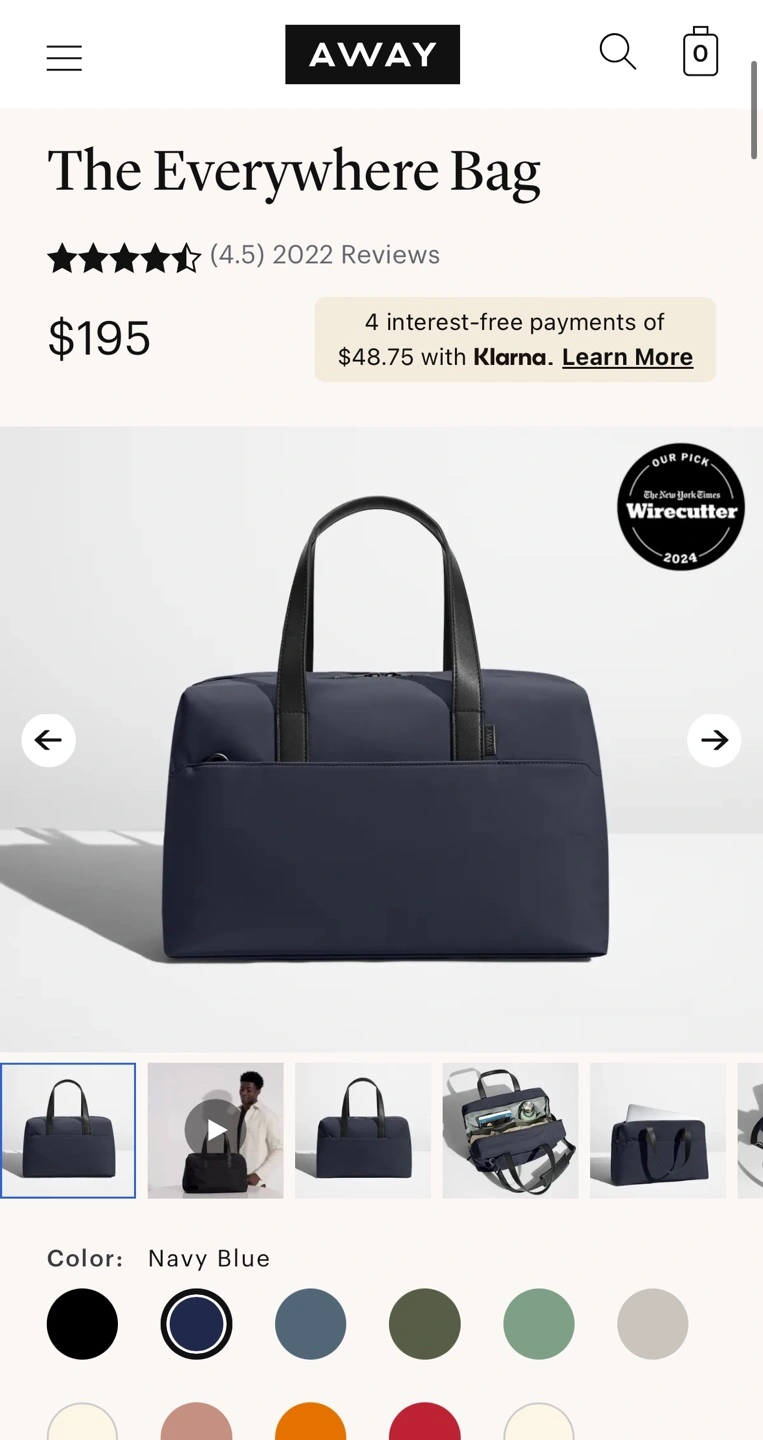Select the sage green color swatch

click(x=539, y=1324)
